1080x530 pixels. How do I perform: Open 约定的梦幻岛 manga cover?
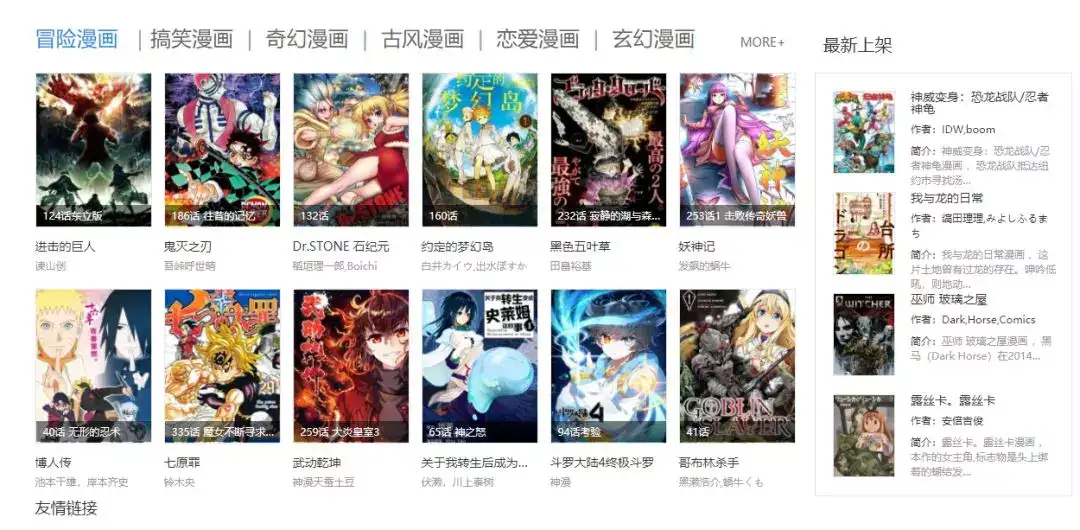pyautogui.click(x=480, y=149)
